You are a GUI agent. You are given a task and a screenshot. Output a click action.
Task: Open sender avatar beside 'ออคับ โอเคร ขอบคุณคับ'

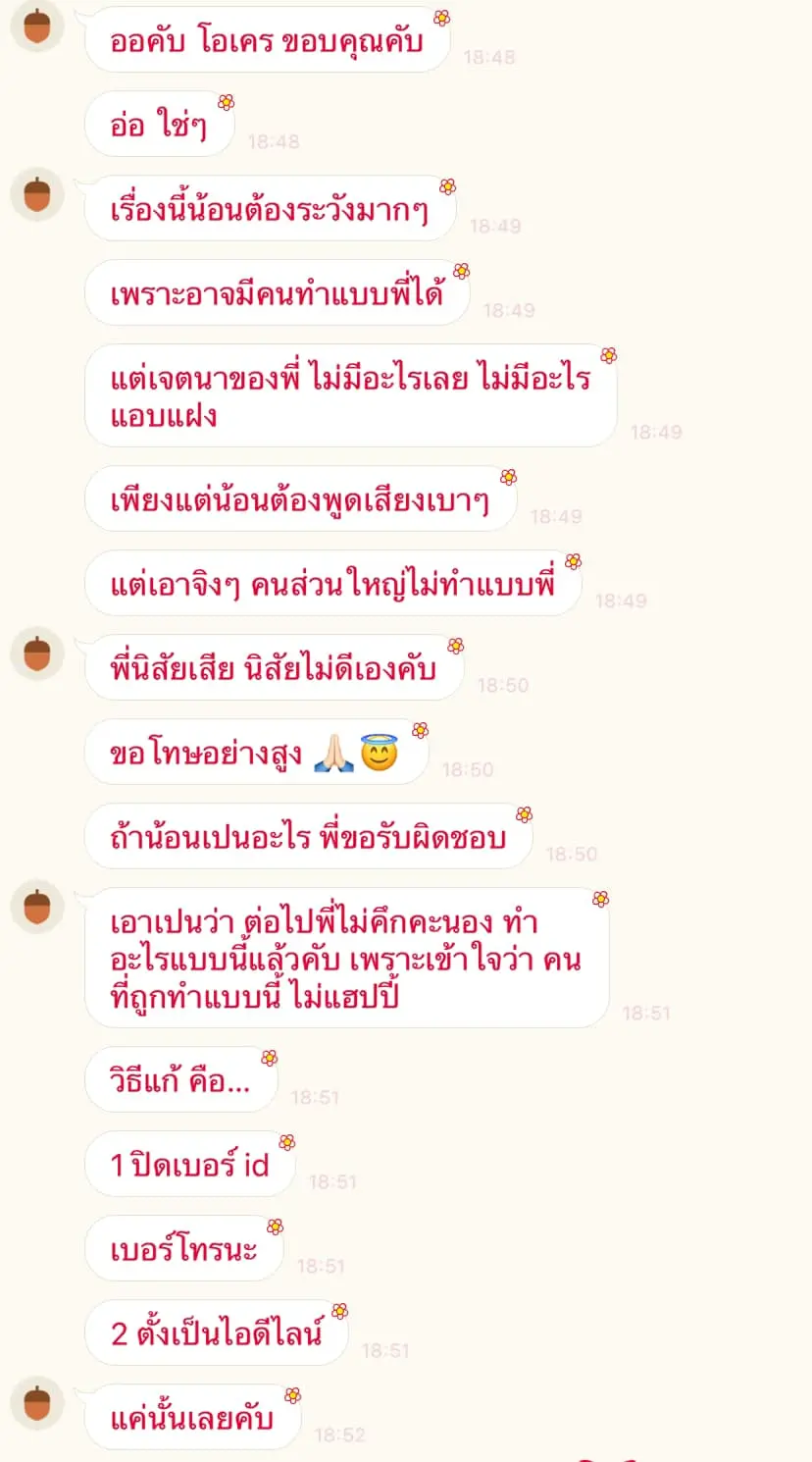coord(37,26)
